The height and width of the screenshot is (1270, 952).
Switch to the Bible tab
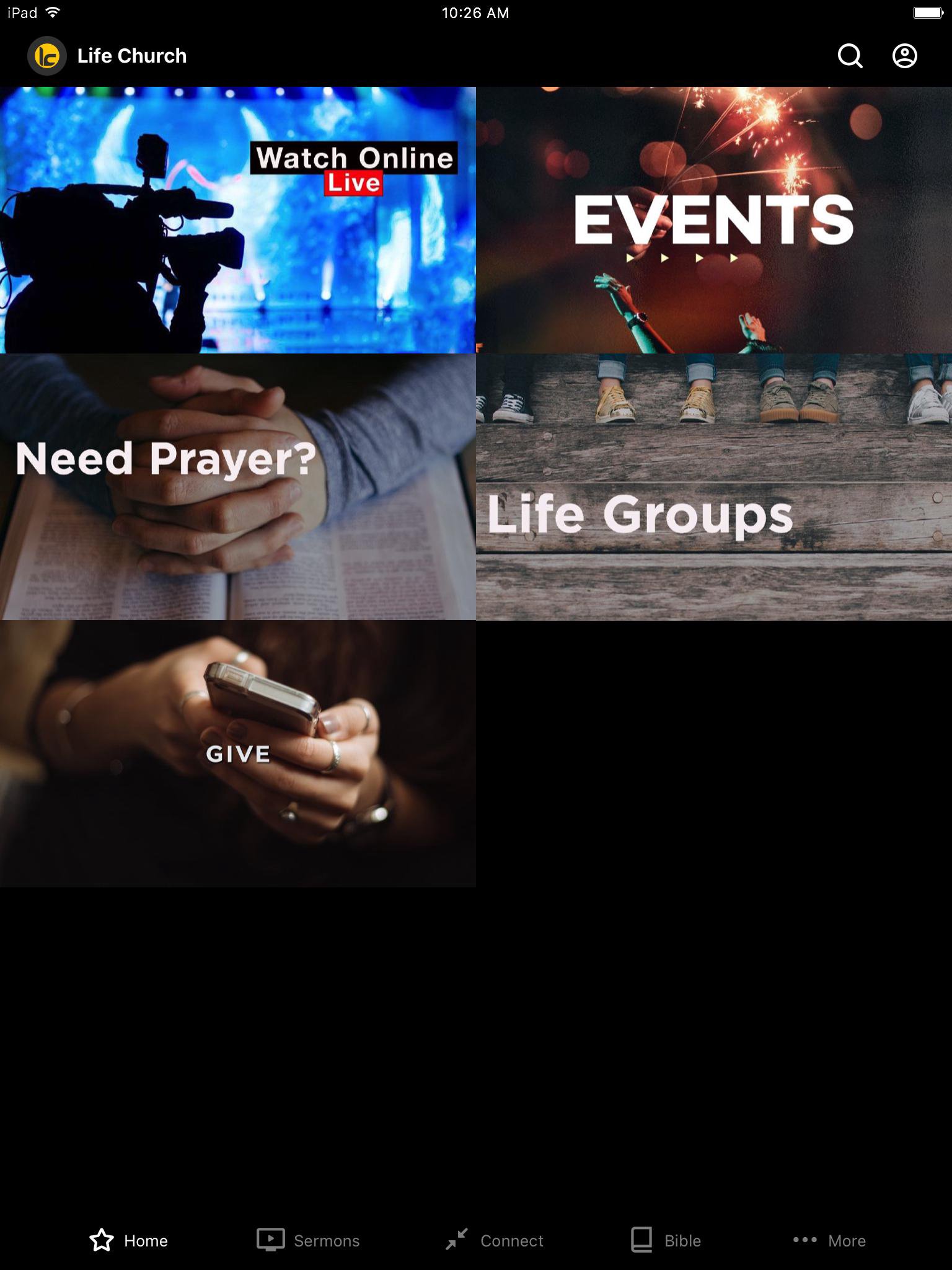tap(666, 1240)
